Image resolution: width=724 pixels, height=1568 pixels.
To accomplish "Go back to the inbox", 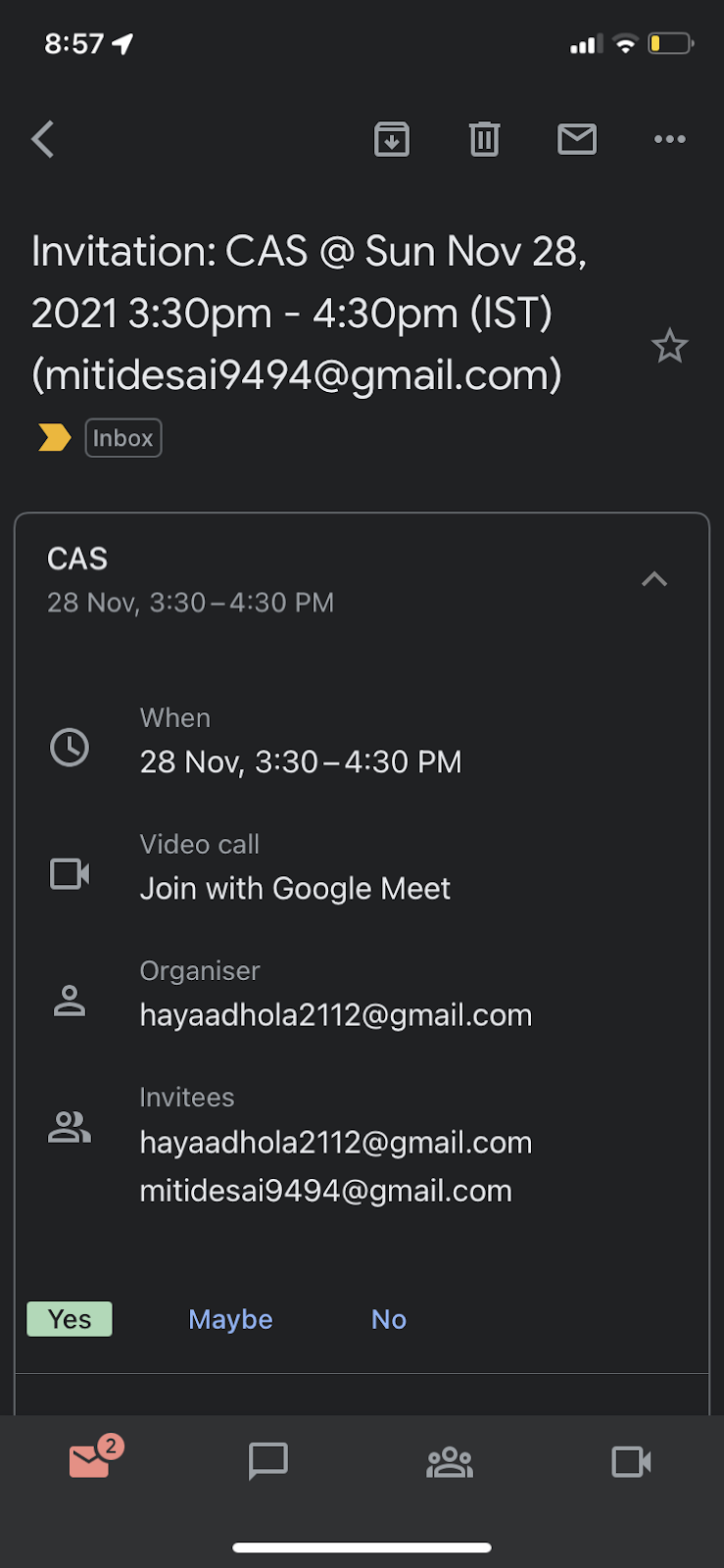I will 43,139.
